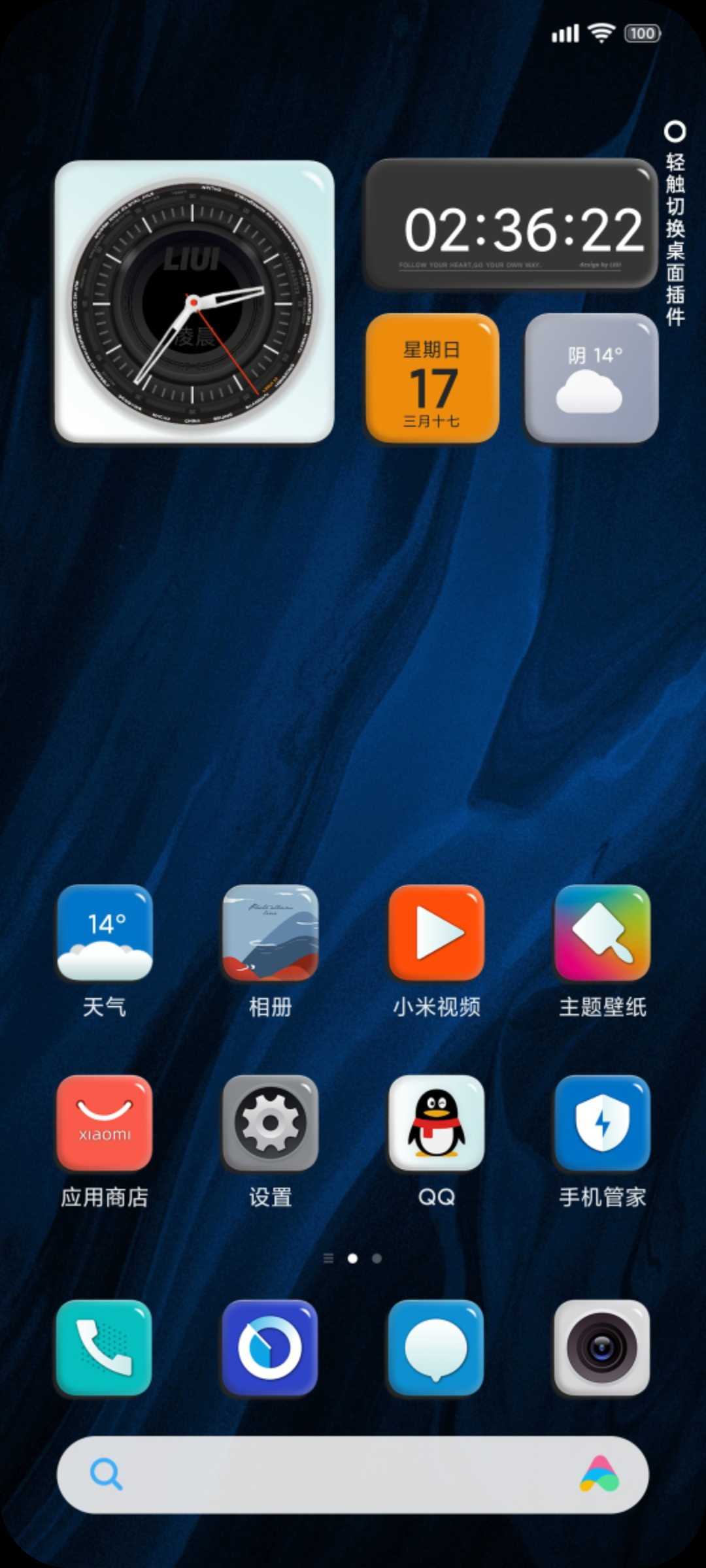Launch 小米视频 video app

[436, 932]
